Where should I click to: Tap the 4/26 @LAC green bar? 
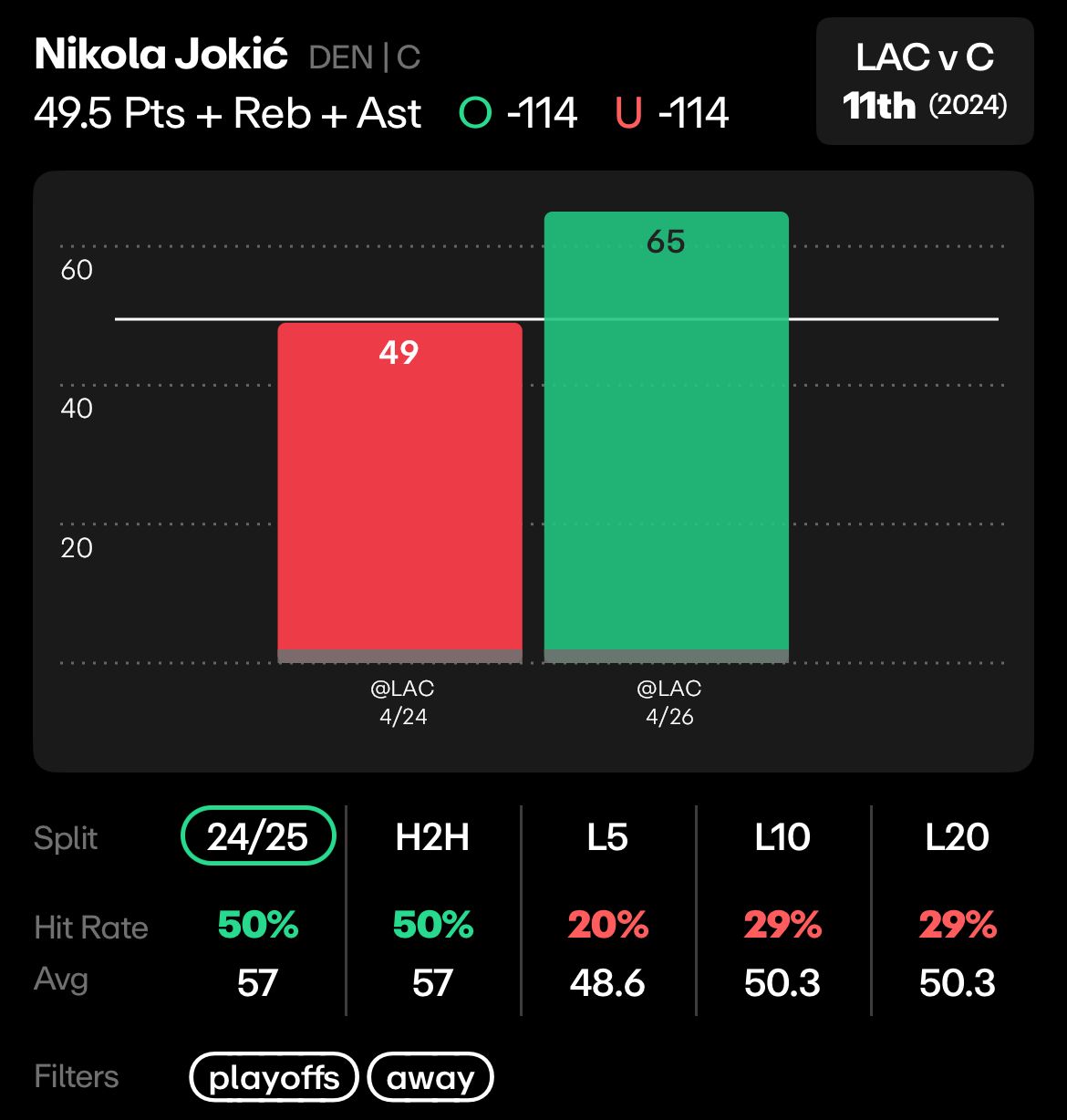(666, 438)
